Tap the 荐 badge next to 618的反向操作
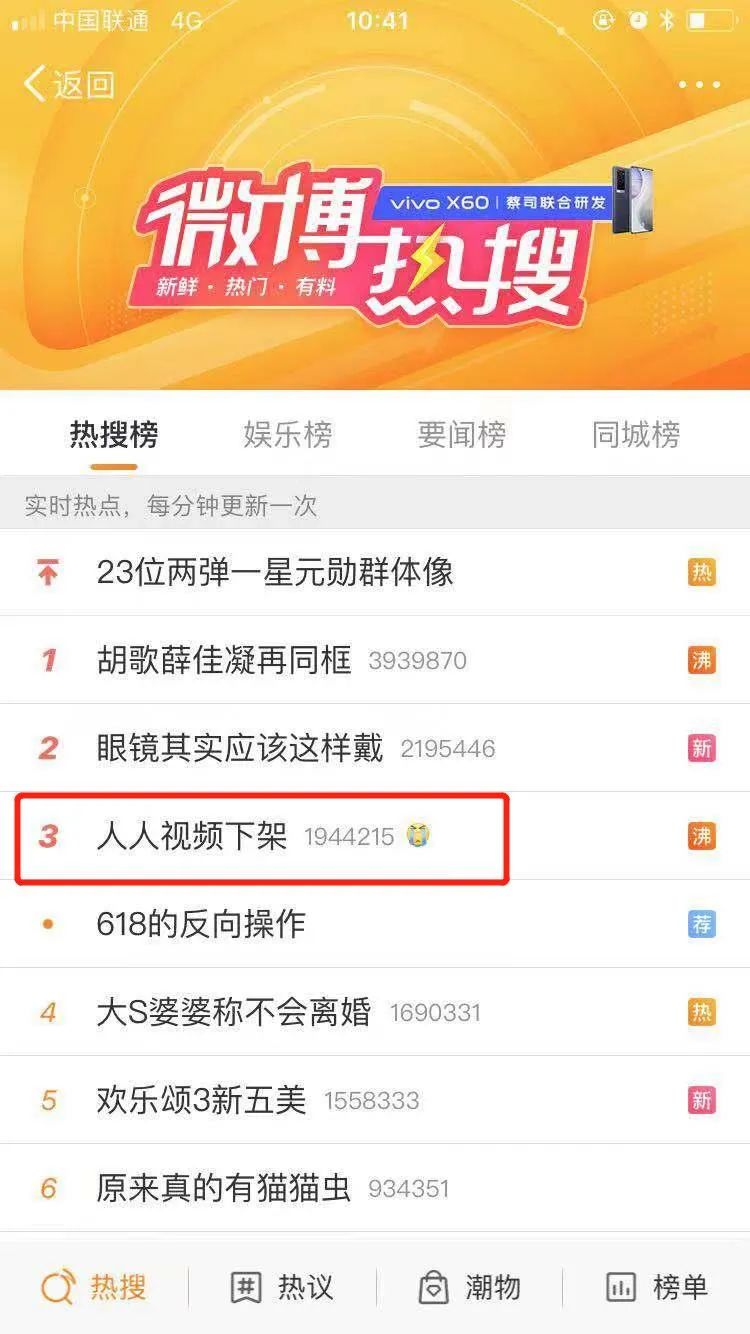 click(703, 923)
